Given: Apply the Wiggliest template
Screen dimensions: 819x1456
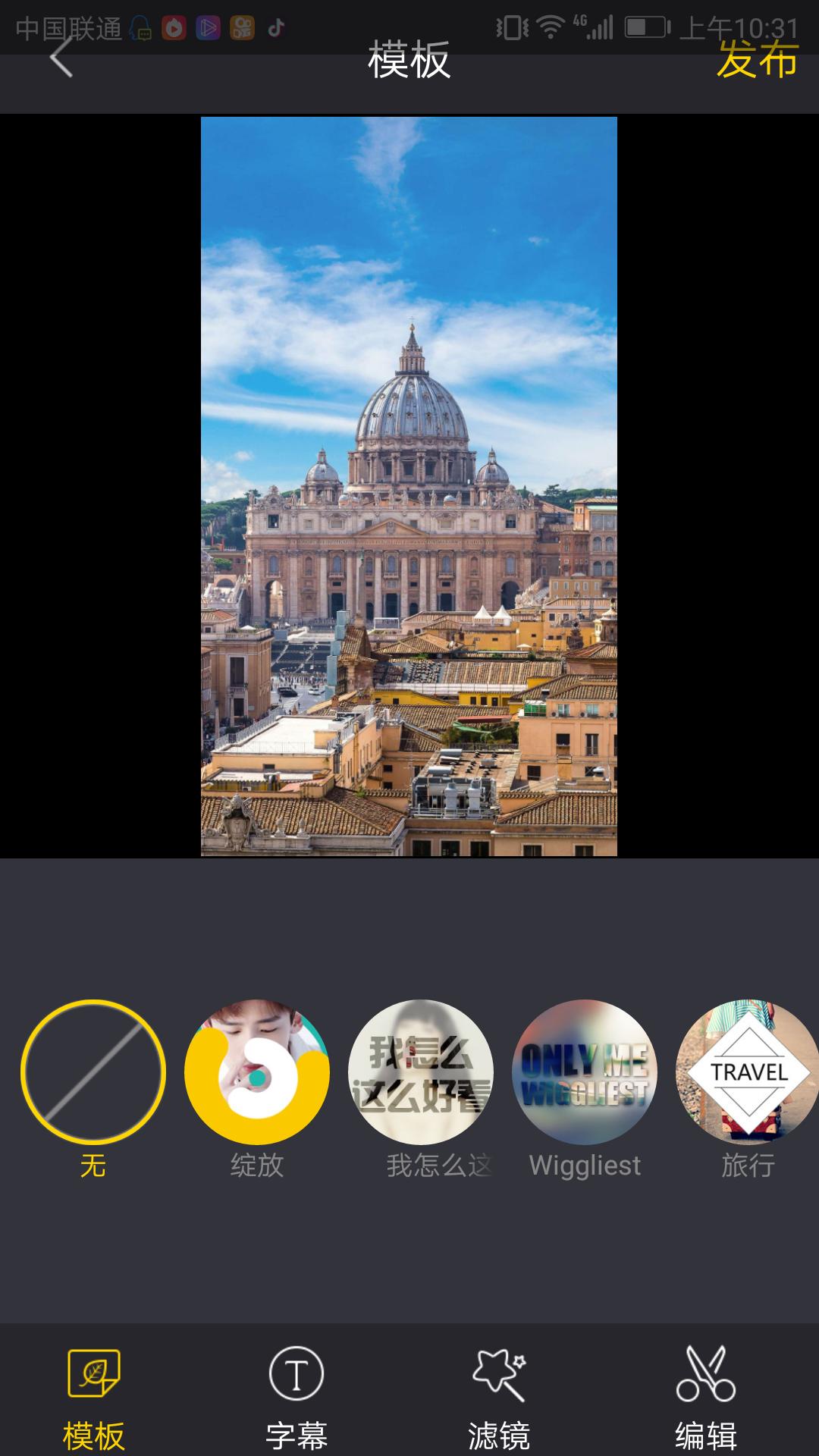Looking at the screenshot, I should pos(585,1072).
